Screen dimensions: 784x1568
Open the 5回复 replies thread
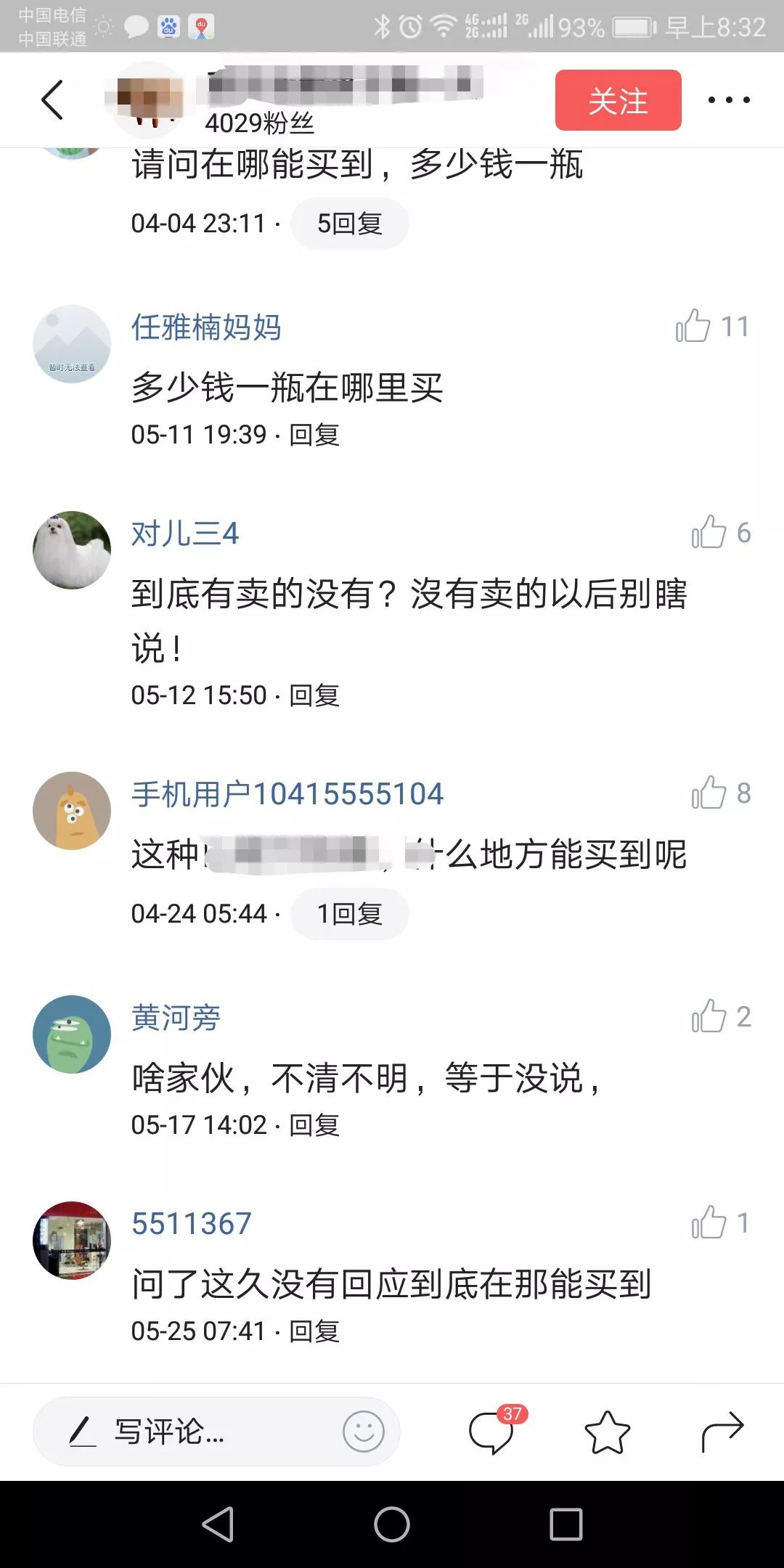click(349, 224)
